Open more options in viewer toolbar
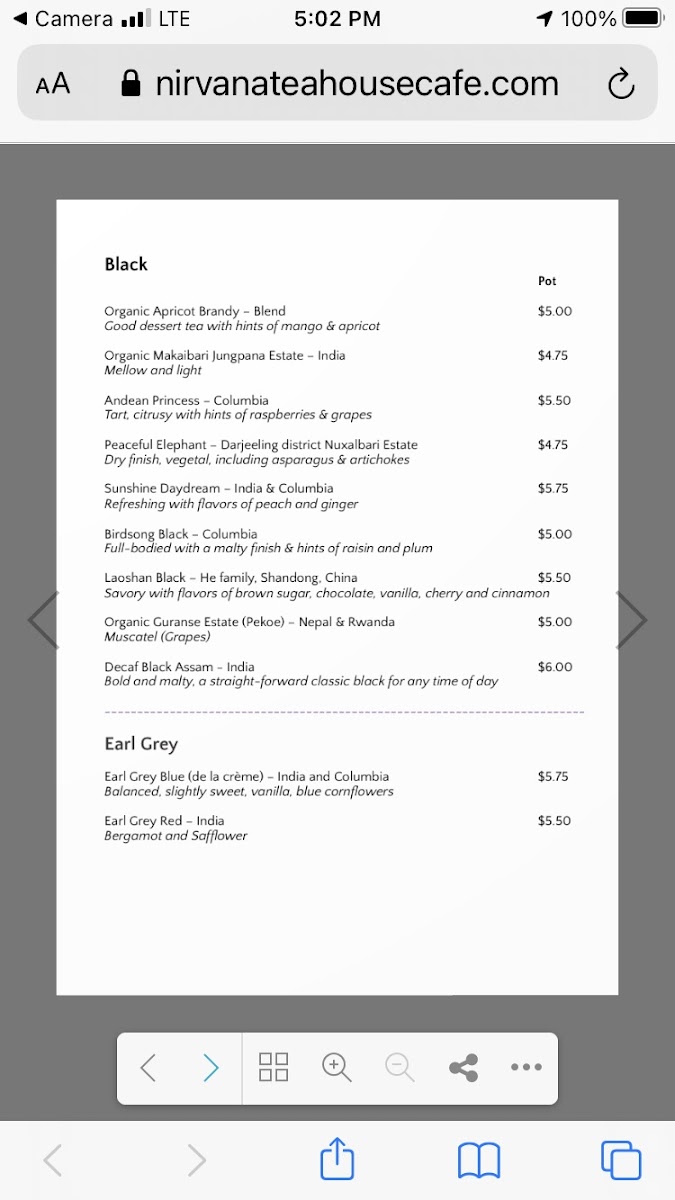The image size is (675, 1200). 526,1068
